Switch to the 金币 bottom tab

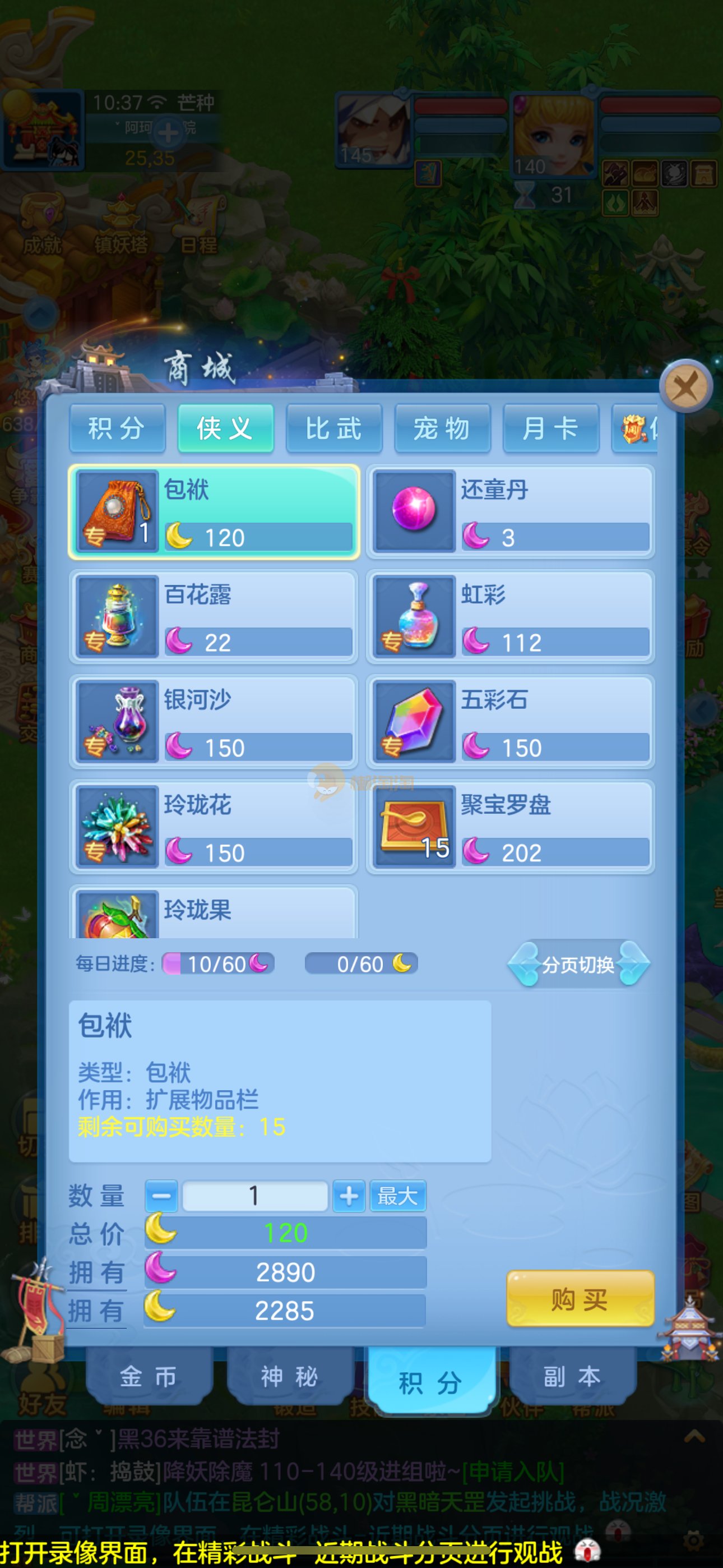[148, 1377]
